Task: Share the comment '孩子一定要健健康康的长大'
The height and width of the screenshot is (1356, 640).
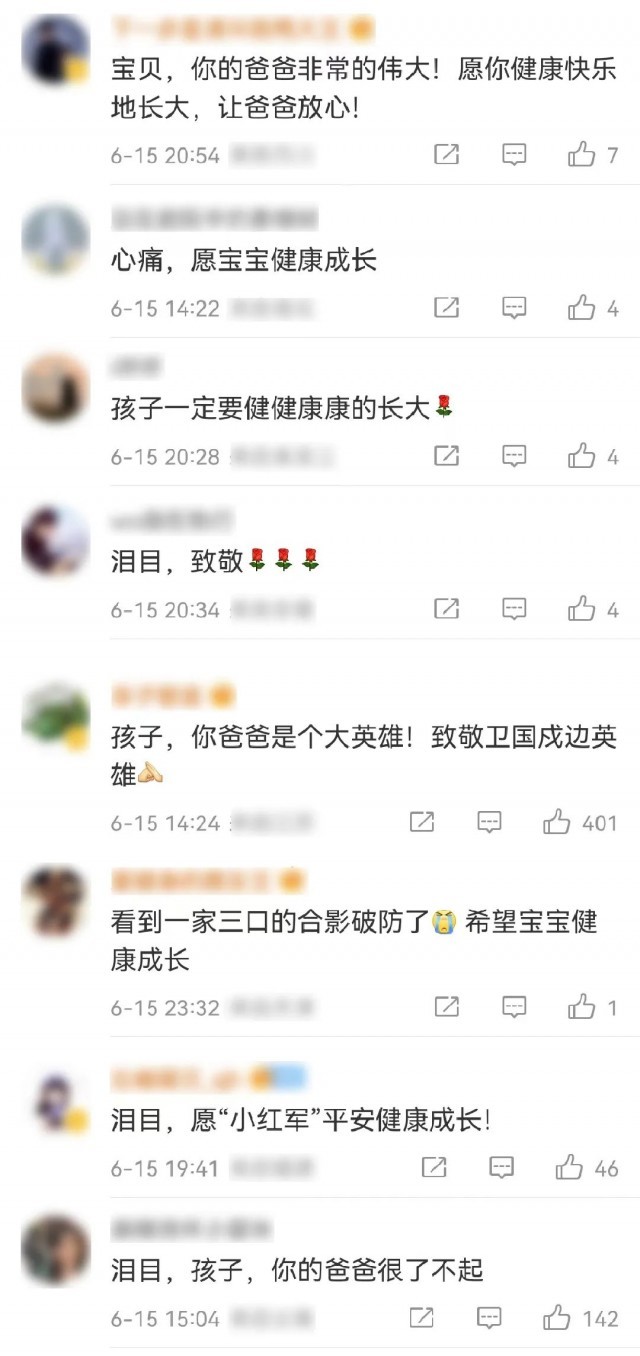Action: pyautogui.click(x=446, y=457)
